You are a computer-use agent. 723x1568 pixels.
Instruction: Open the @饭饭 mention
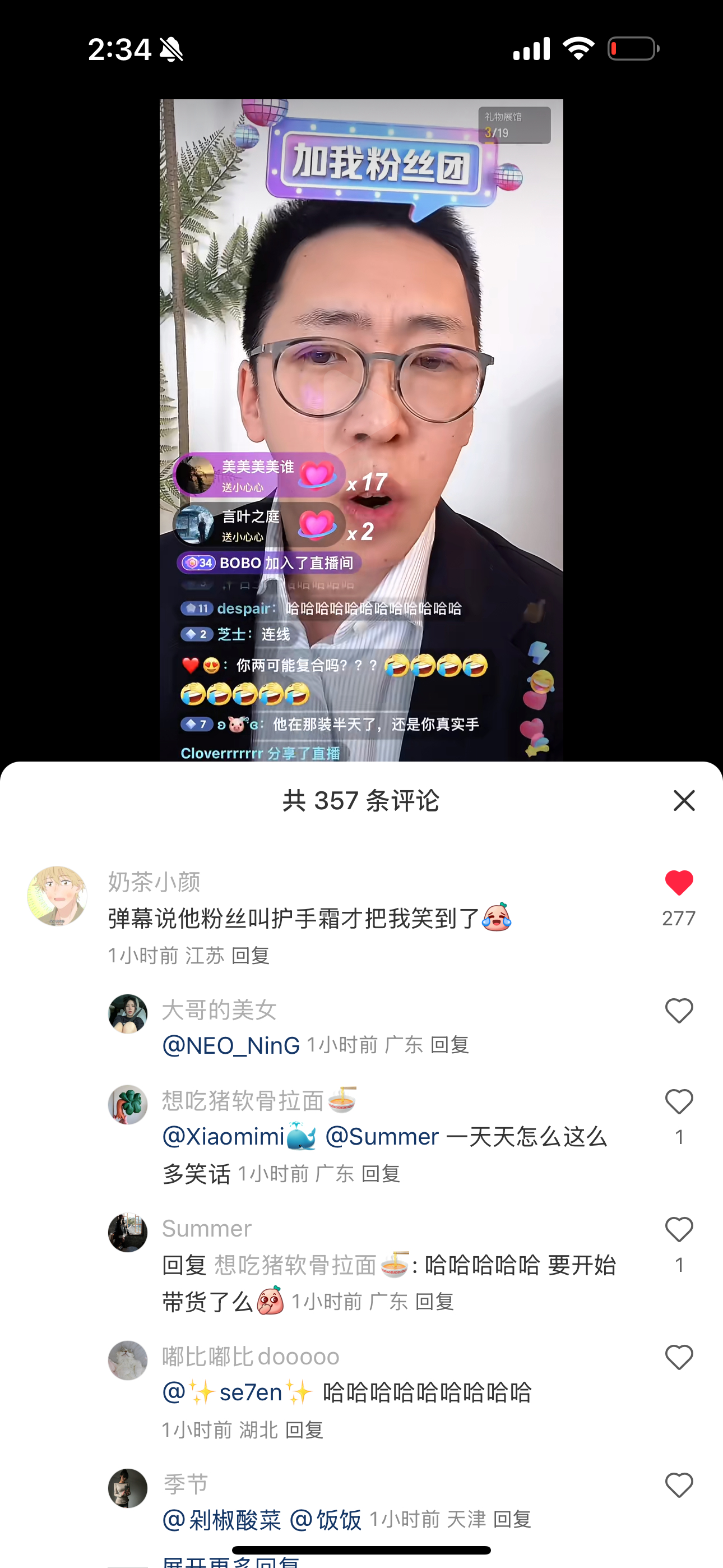click(x=326, y=1520)
